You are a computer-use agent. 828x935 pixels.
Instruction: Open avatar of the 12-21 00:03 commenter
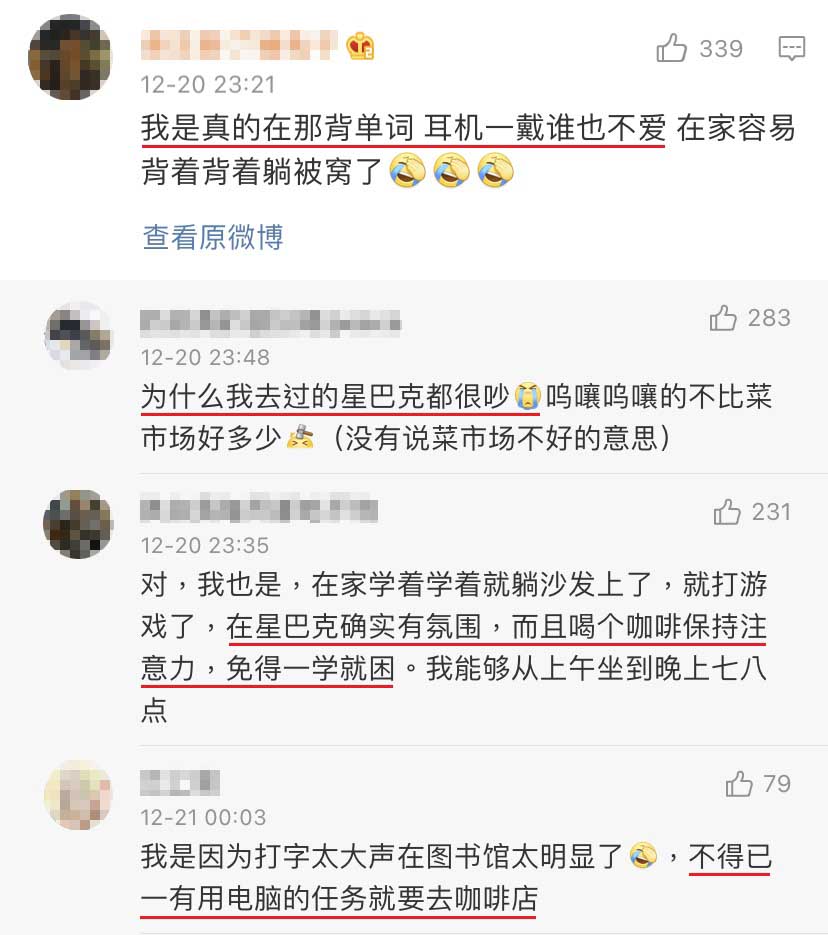pyautogui.click(x=78, y=794)
